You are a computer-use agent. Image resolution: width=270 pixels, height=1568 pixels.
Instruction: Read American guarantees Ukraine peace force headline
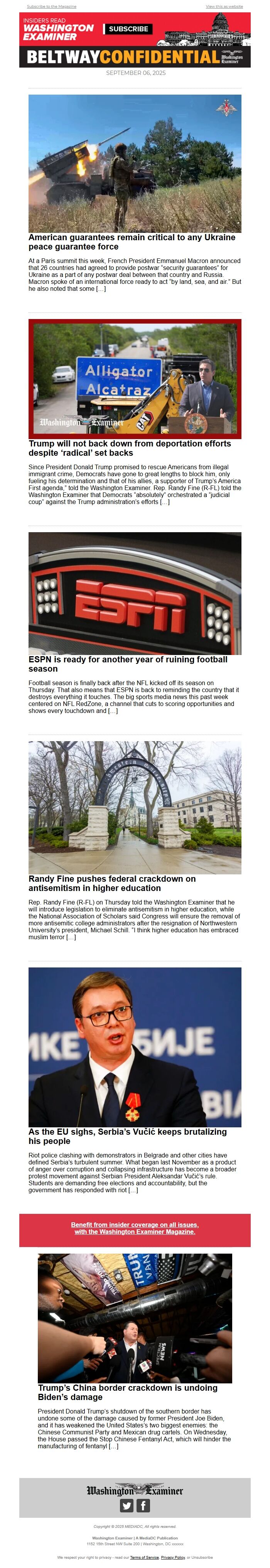[x=132, y=242]
